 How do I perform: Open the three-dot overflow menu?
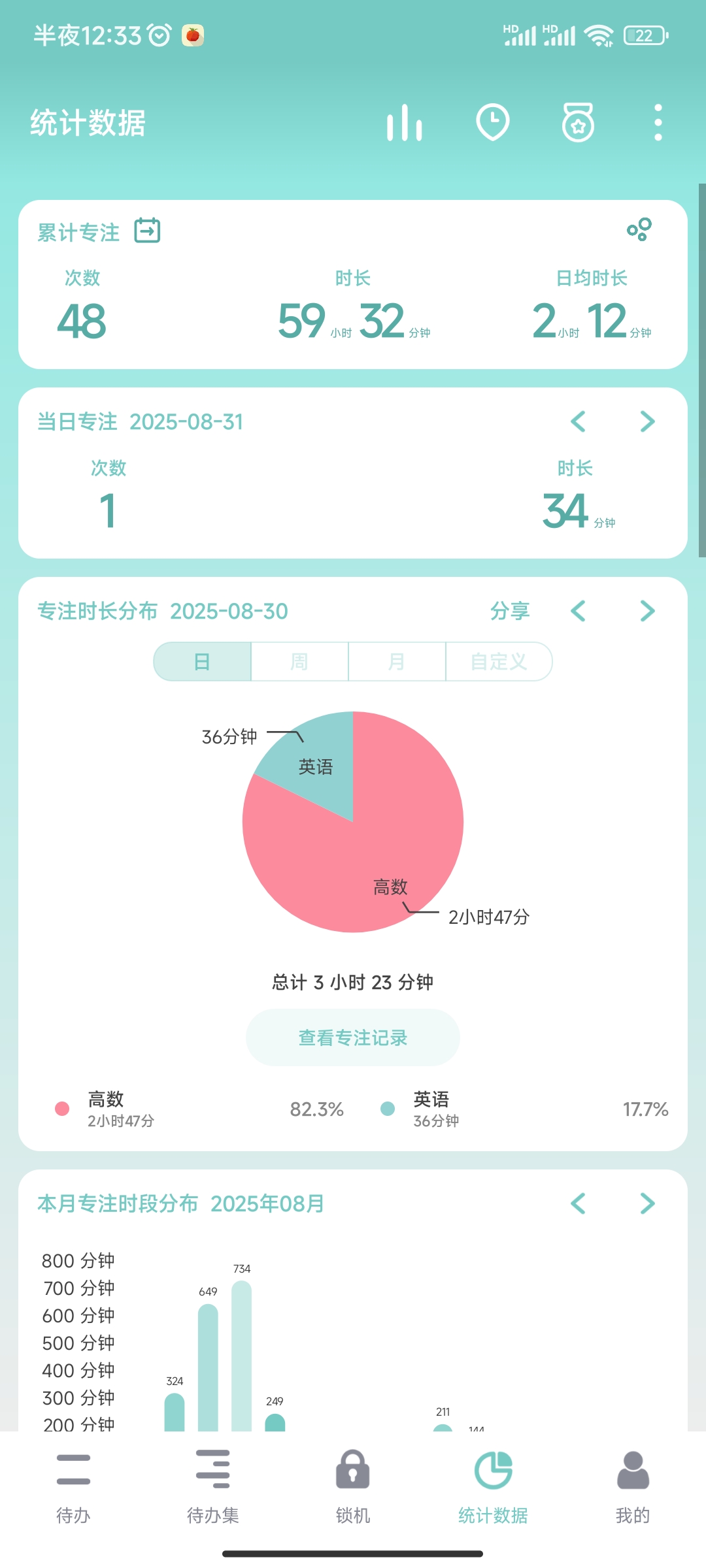658,122
